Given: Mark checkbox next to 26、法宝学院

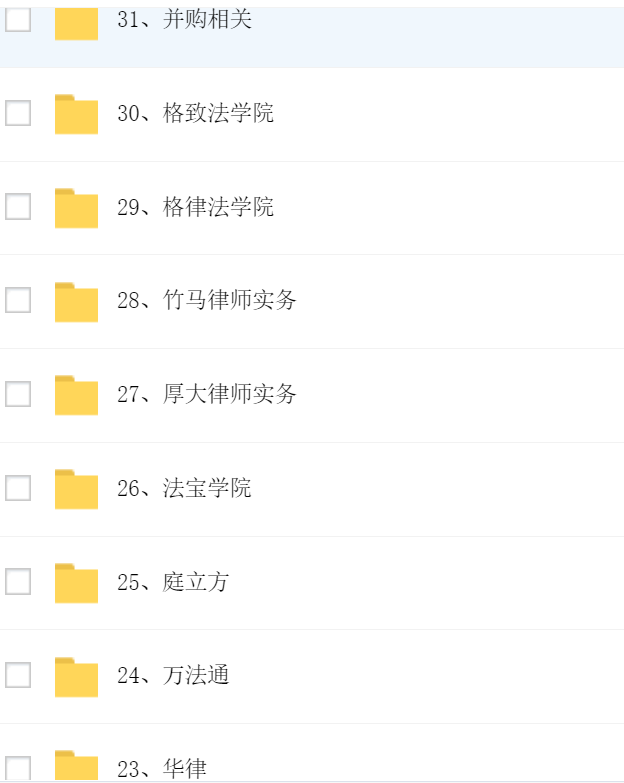Looking at the screenshot, I should click(18, 488).
